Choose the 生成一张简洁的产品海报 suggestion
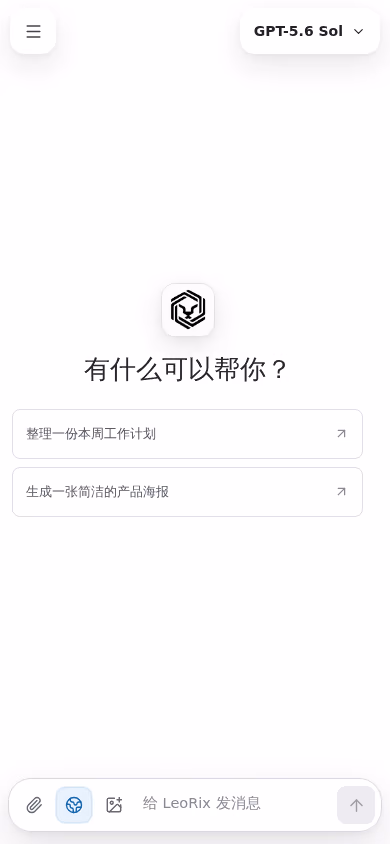This screenshot has height=844, width=390. 187,492
